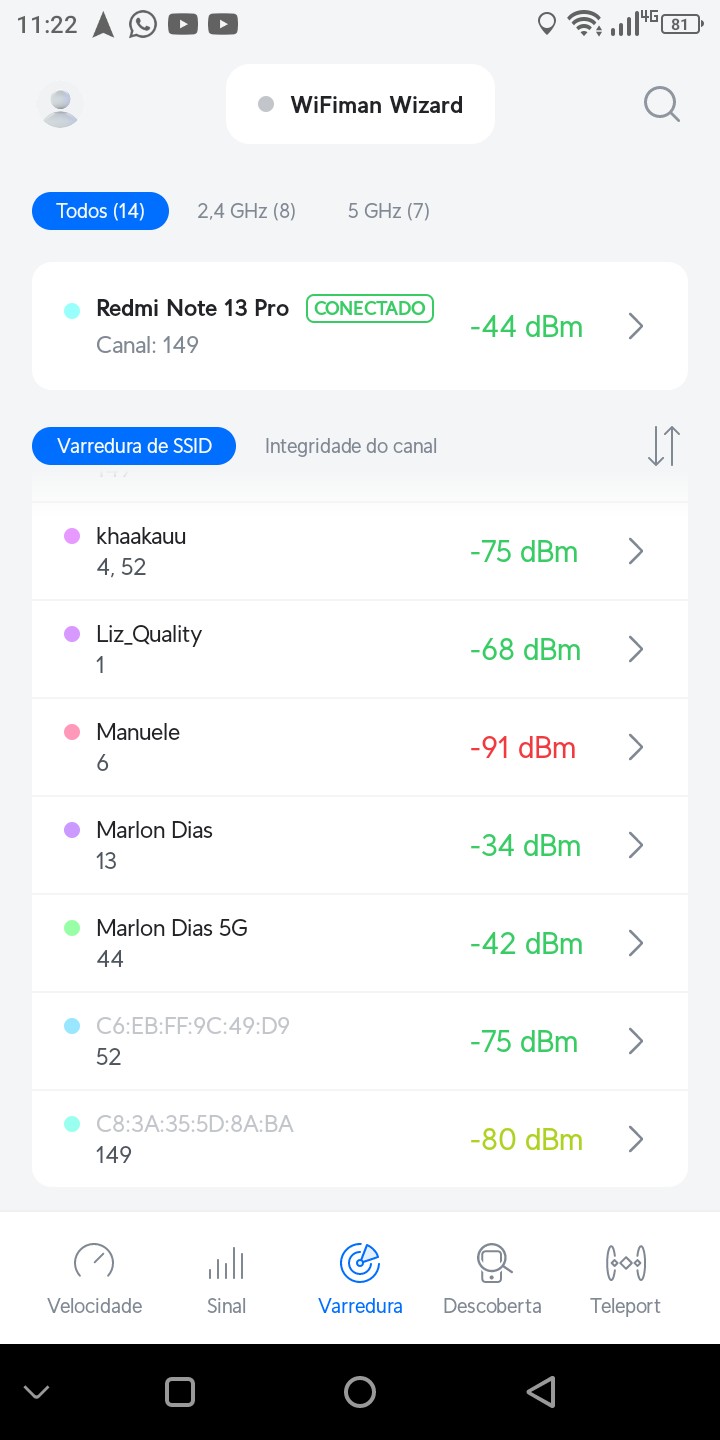Filter networks by 5 GHz
Image resolution: width=720 pixels, height=1440 pixels.
[388, 211]
